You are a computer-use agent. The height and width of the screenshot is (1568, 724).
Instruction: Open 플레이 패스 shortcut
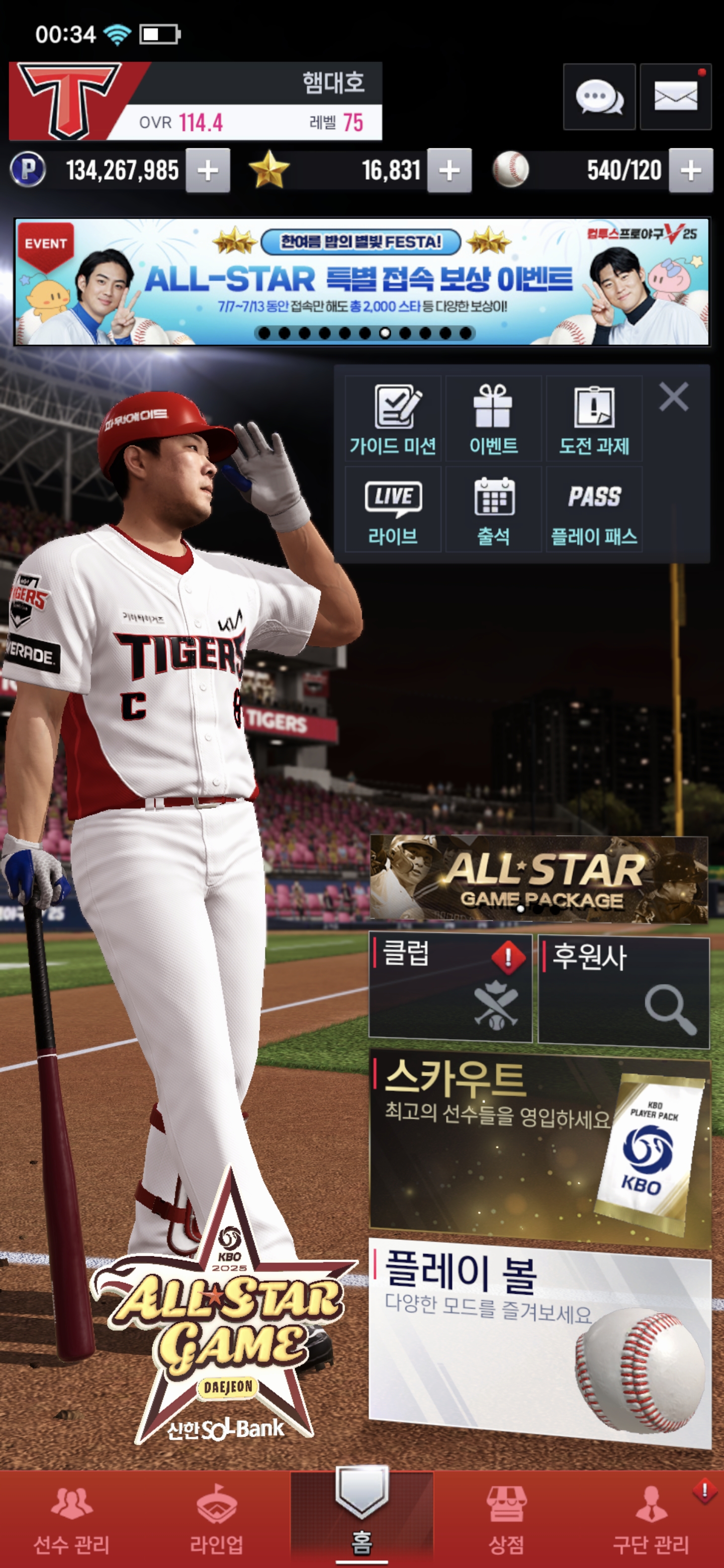pos(594,510)
